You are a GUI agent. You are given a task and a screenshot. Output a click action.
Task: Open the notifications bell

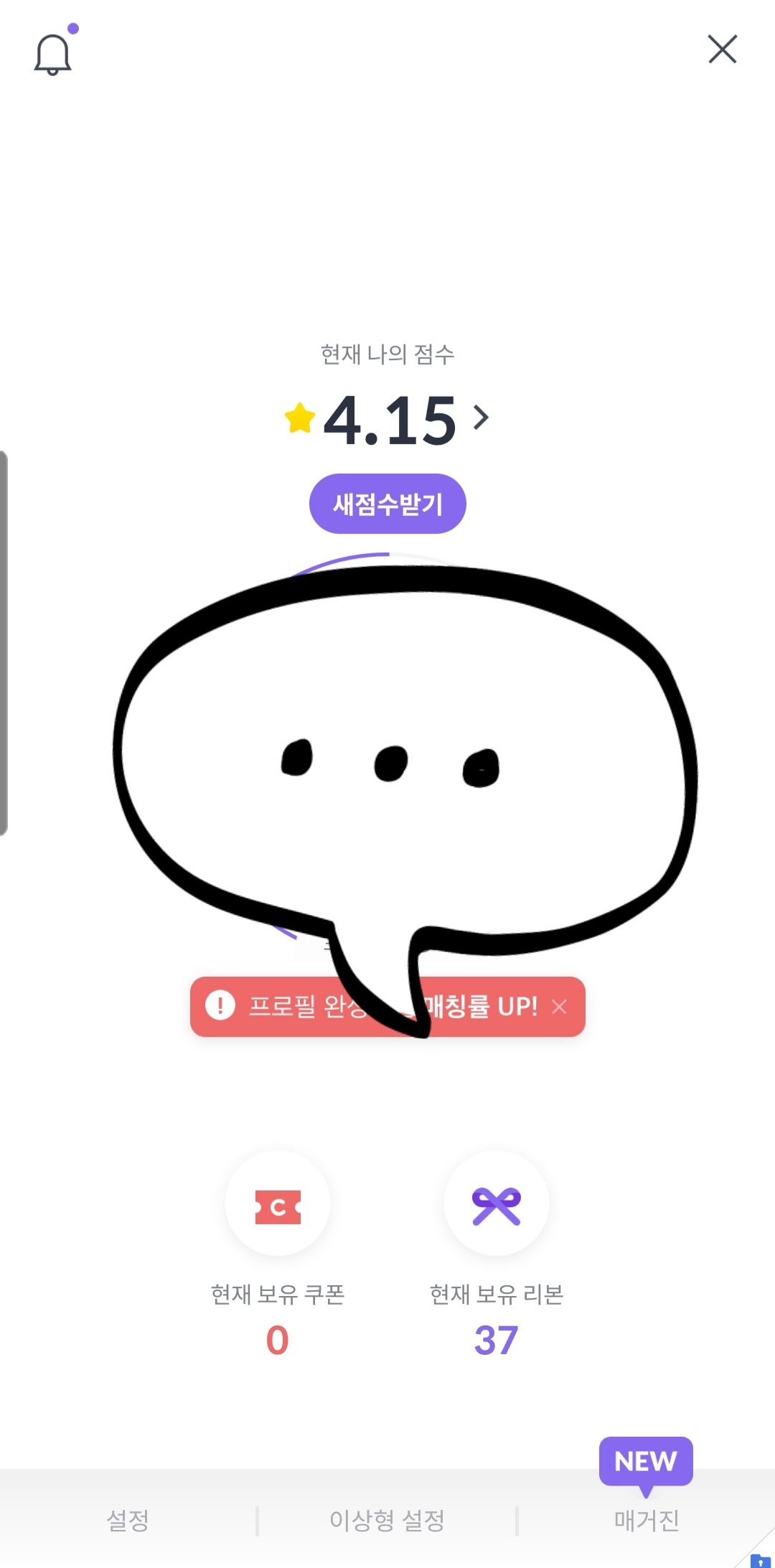tap(53, 54)
